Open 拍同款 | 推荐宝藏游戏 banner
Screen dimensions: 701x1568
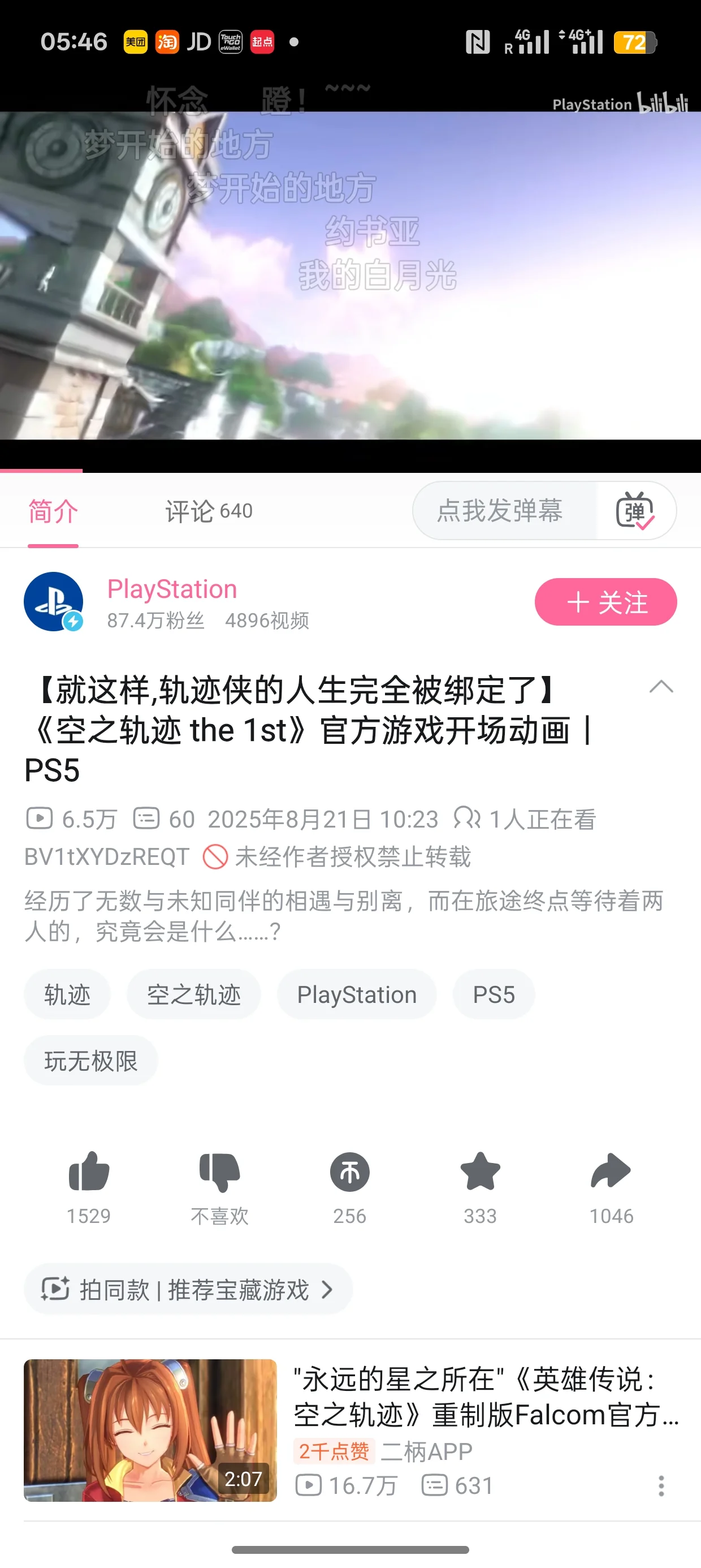point(188,1289)
